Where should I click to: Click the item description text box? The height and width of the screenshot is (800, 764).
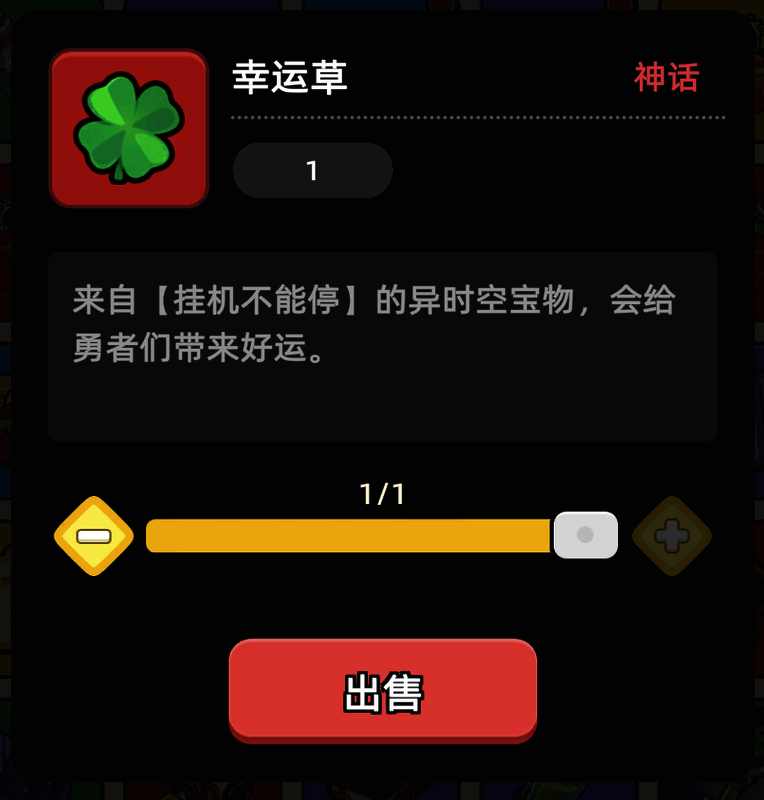[380, 345]
